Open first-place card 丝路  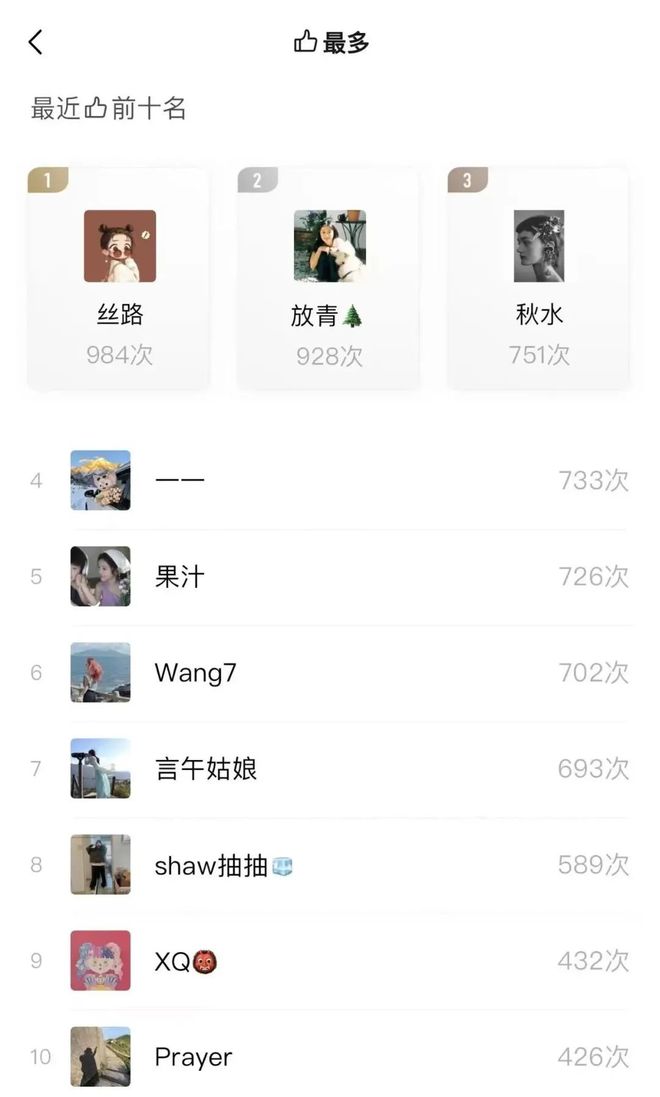coord(119,278)
